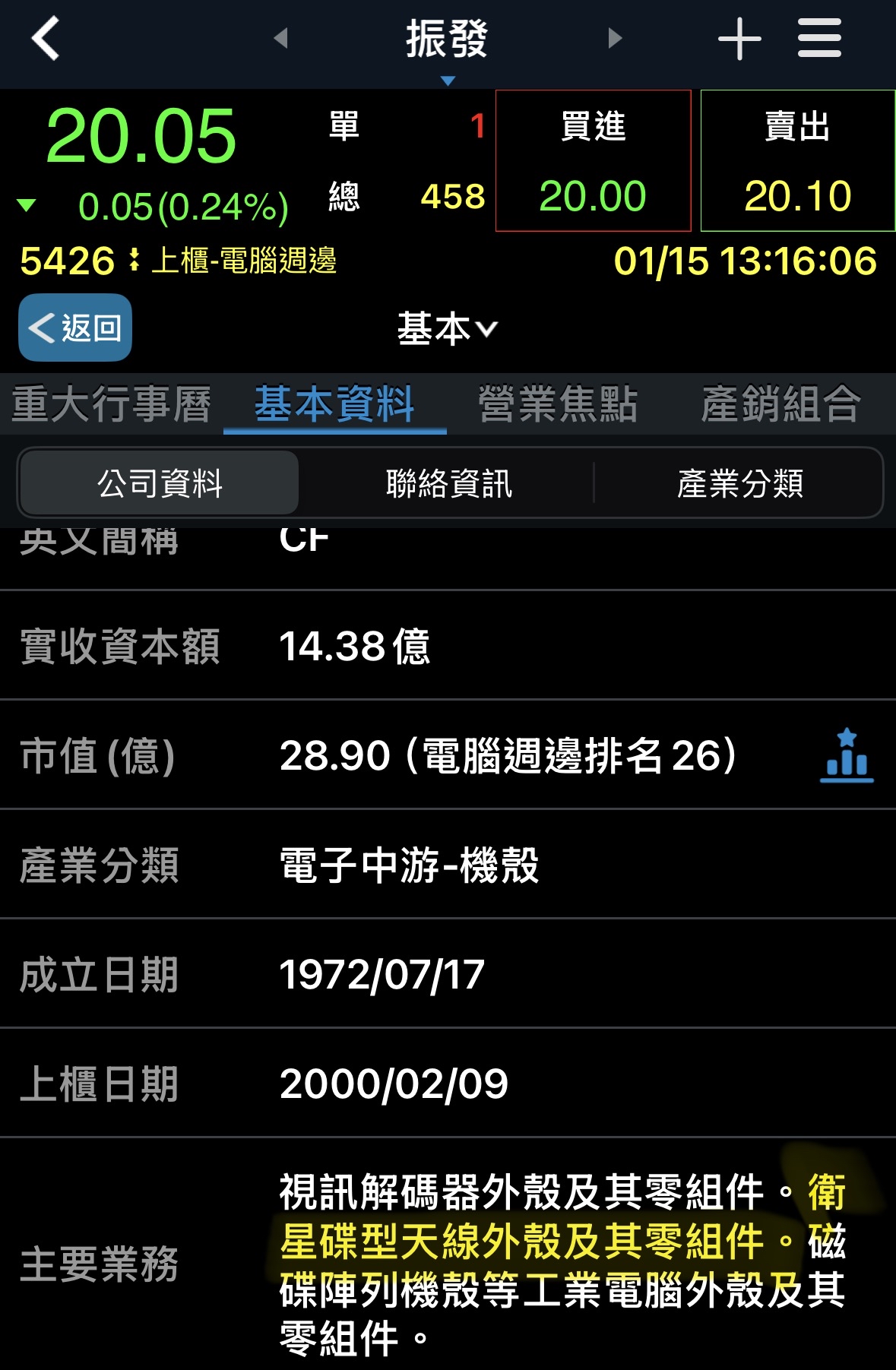Switch to the next stock with right arrow
The width and height of the screenshot is (896, 1370).
[x=615, y=38]
